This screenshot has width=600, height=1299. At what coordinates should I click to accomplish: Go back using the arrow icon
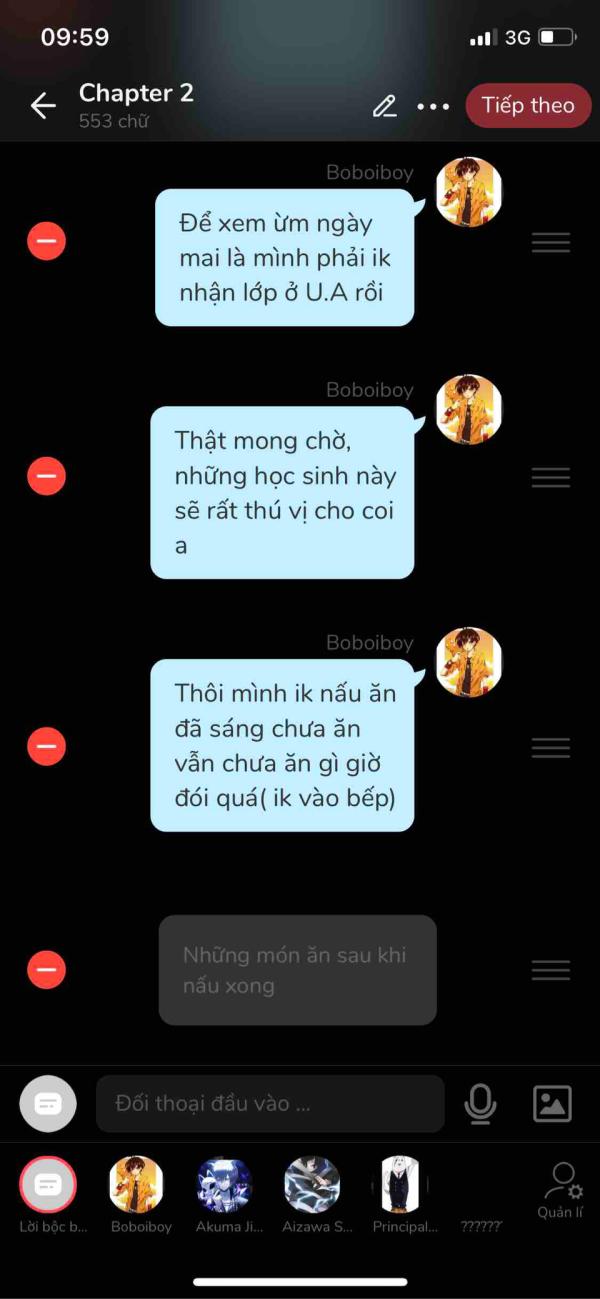pos(42,106)
